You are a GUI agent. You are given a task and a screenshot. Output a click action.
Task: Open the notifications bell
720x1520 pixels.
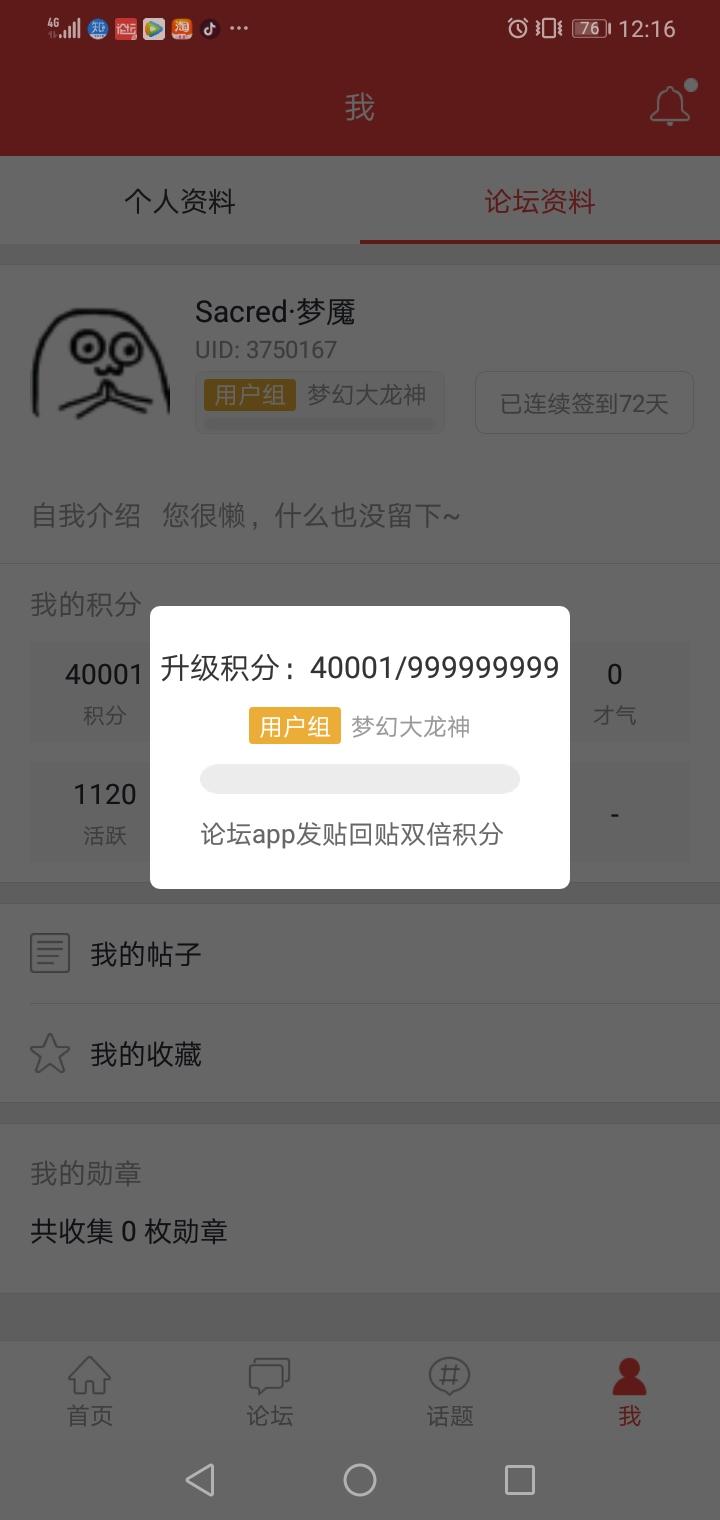pyautogui.click(x=669, y=106)
